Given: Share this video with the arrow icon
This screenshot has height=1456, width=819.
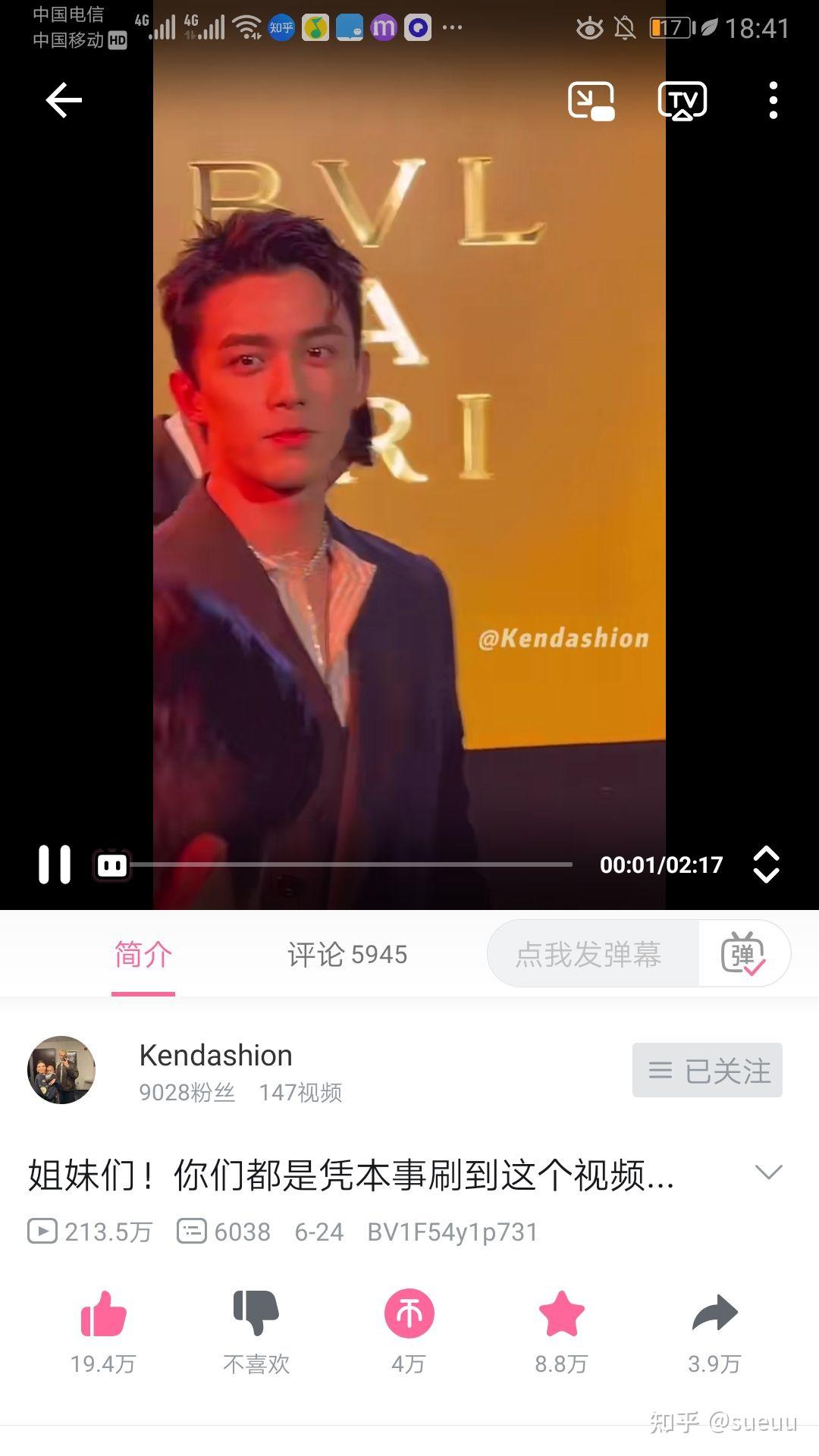Looking at the screenshot, I should click(x=714, y=1314).
